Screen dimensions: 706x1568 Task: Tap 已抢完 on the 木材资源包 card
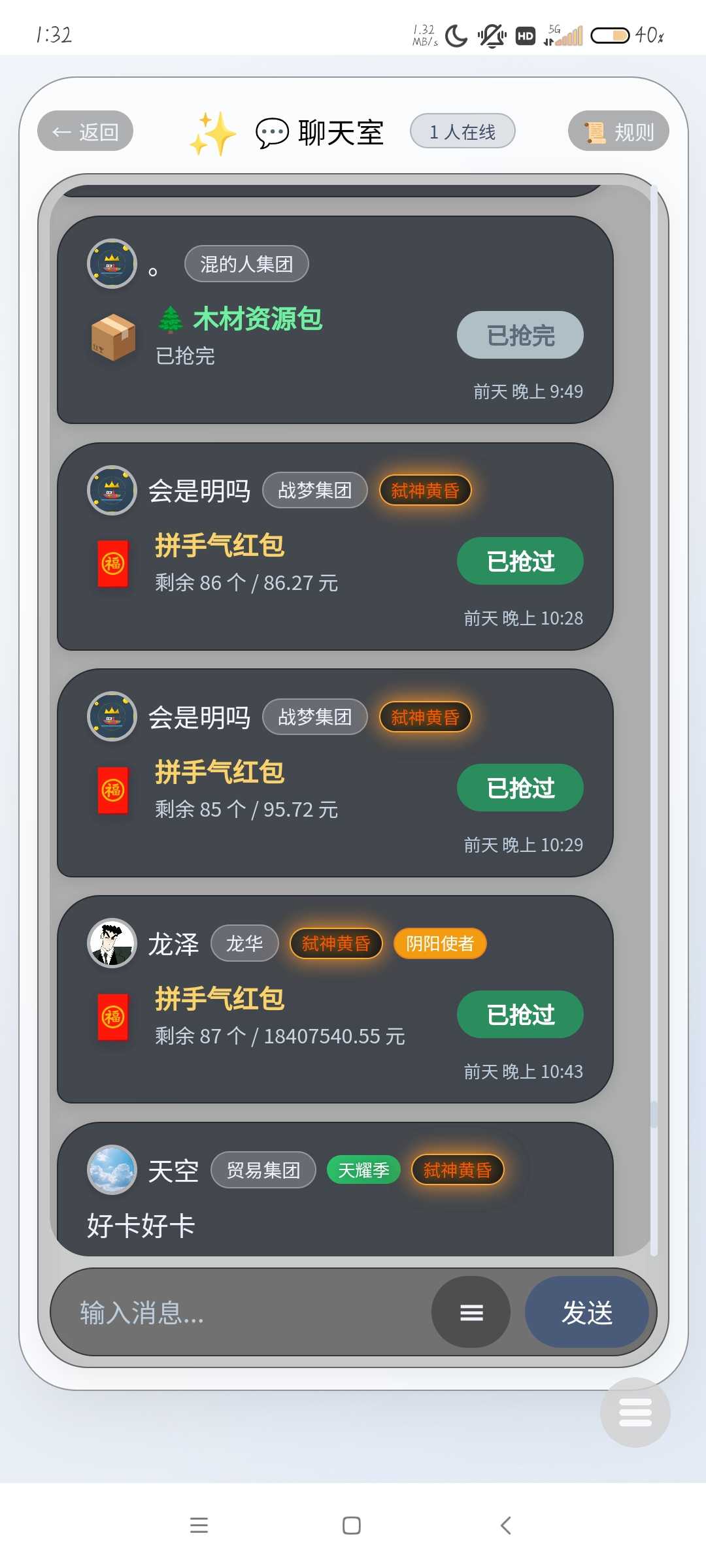[520, 335]
